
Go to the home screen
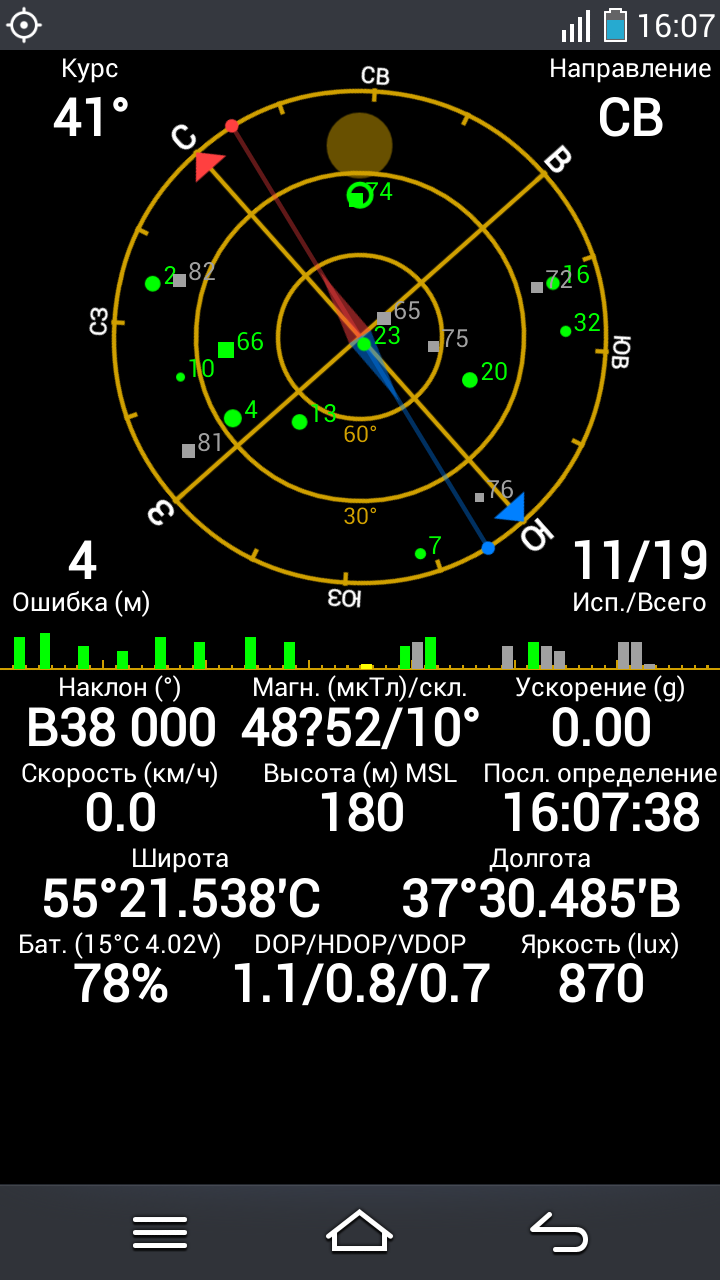360,1231
